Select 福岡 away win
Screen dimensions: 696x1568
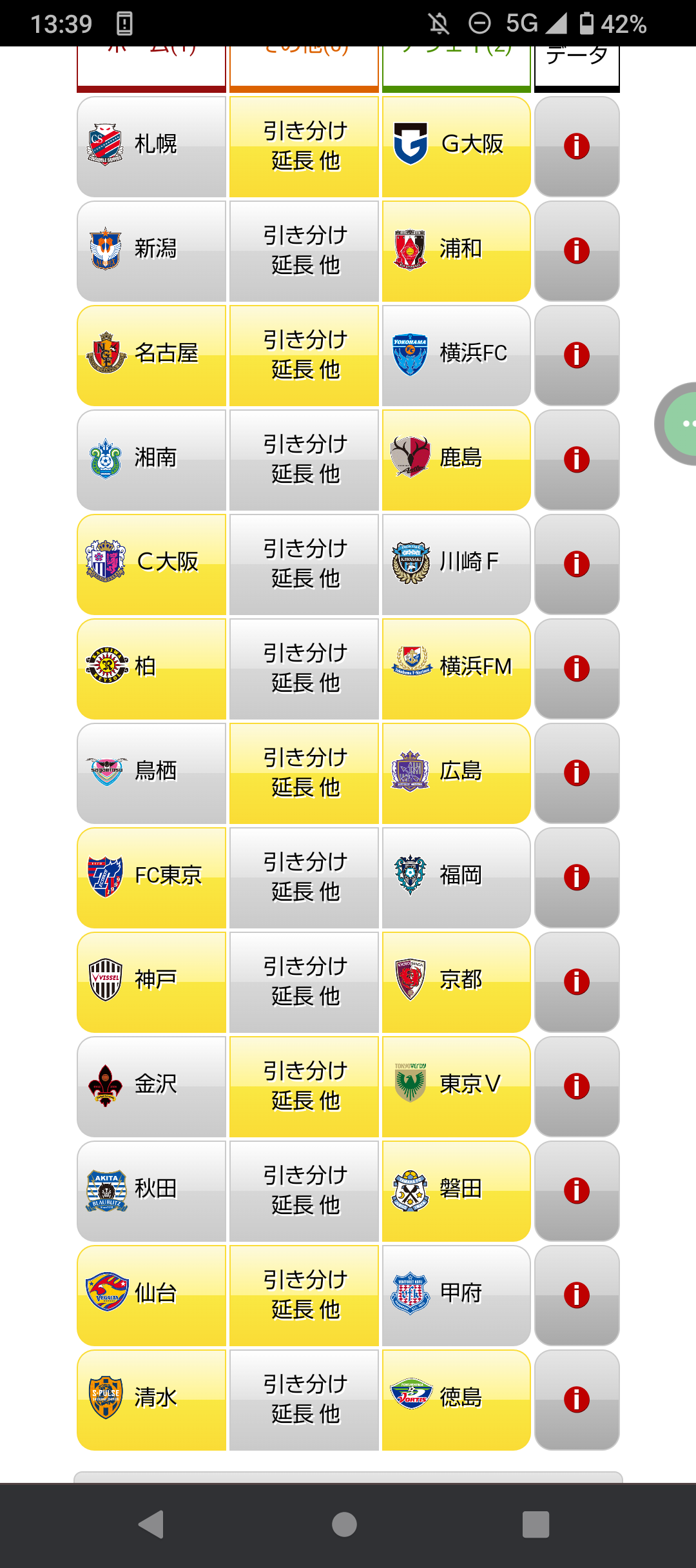(456, 878)
